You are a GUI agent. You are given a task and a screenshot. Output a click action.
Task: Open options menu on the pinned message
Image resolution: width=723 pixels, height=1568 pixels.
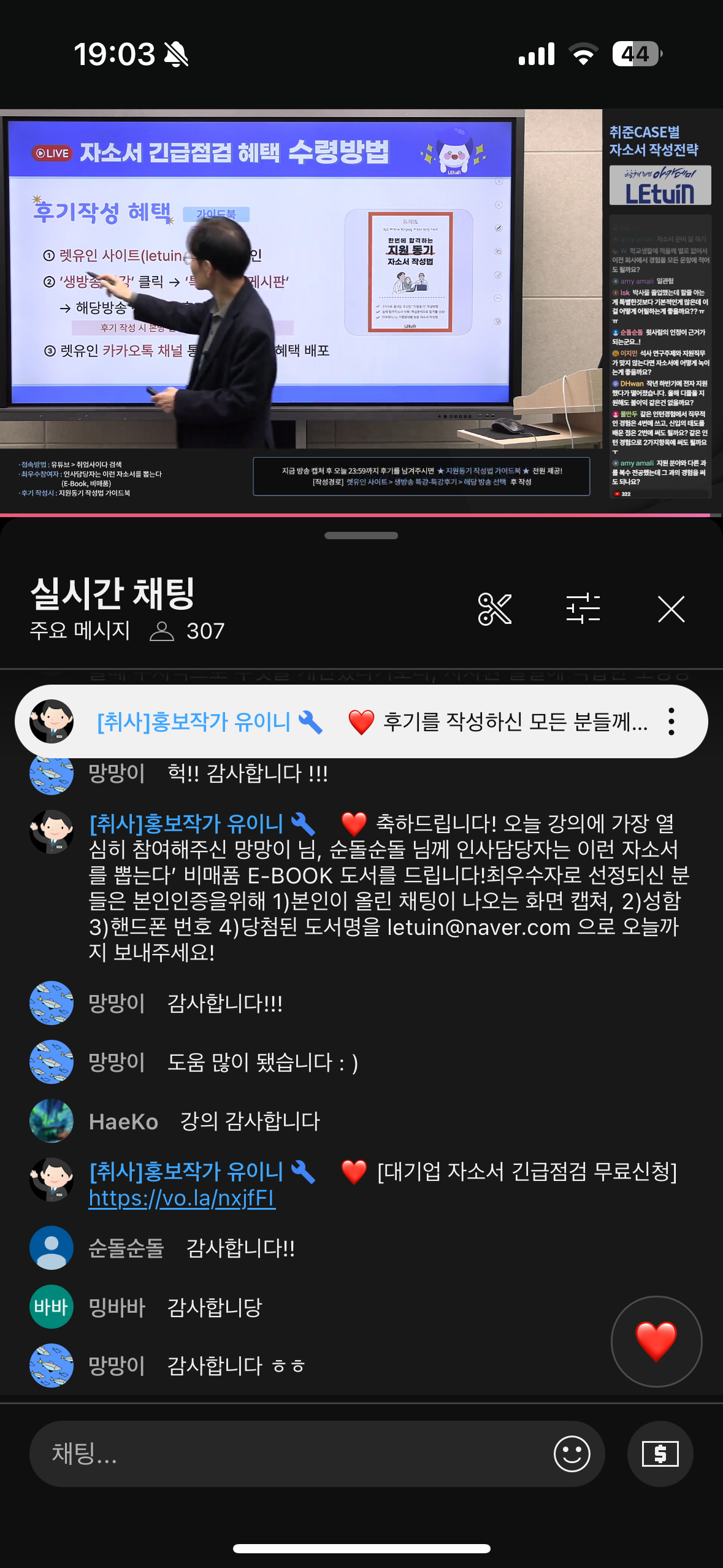(671, 721)
